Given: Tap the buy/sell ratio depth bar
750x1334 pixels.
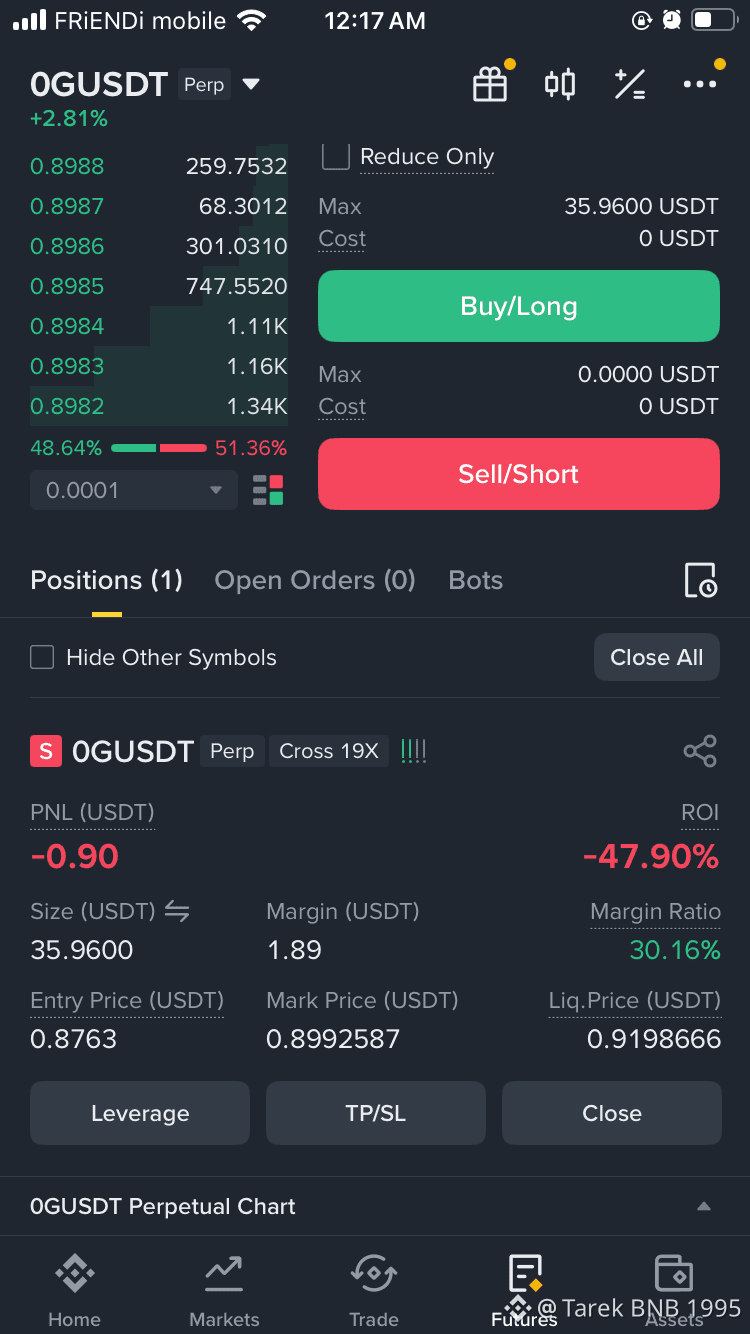Looking at the screenshot, I should click(x=157, y=448).
